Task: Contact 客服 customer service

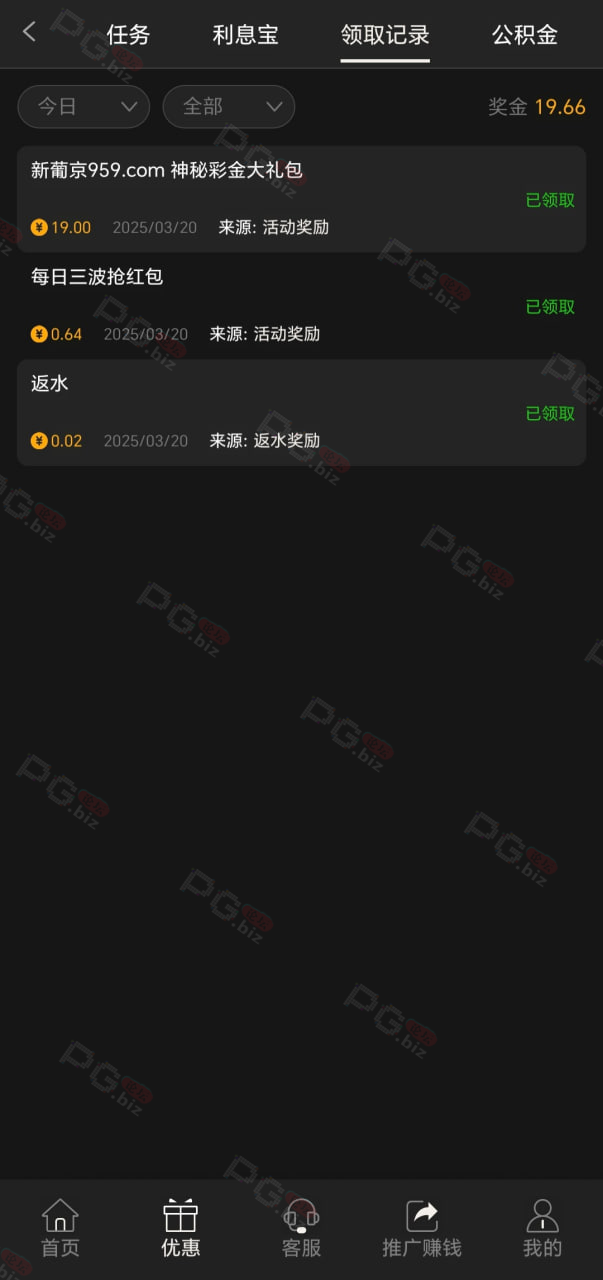Action: tap(301, 1229)
